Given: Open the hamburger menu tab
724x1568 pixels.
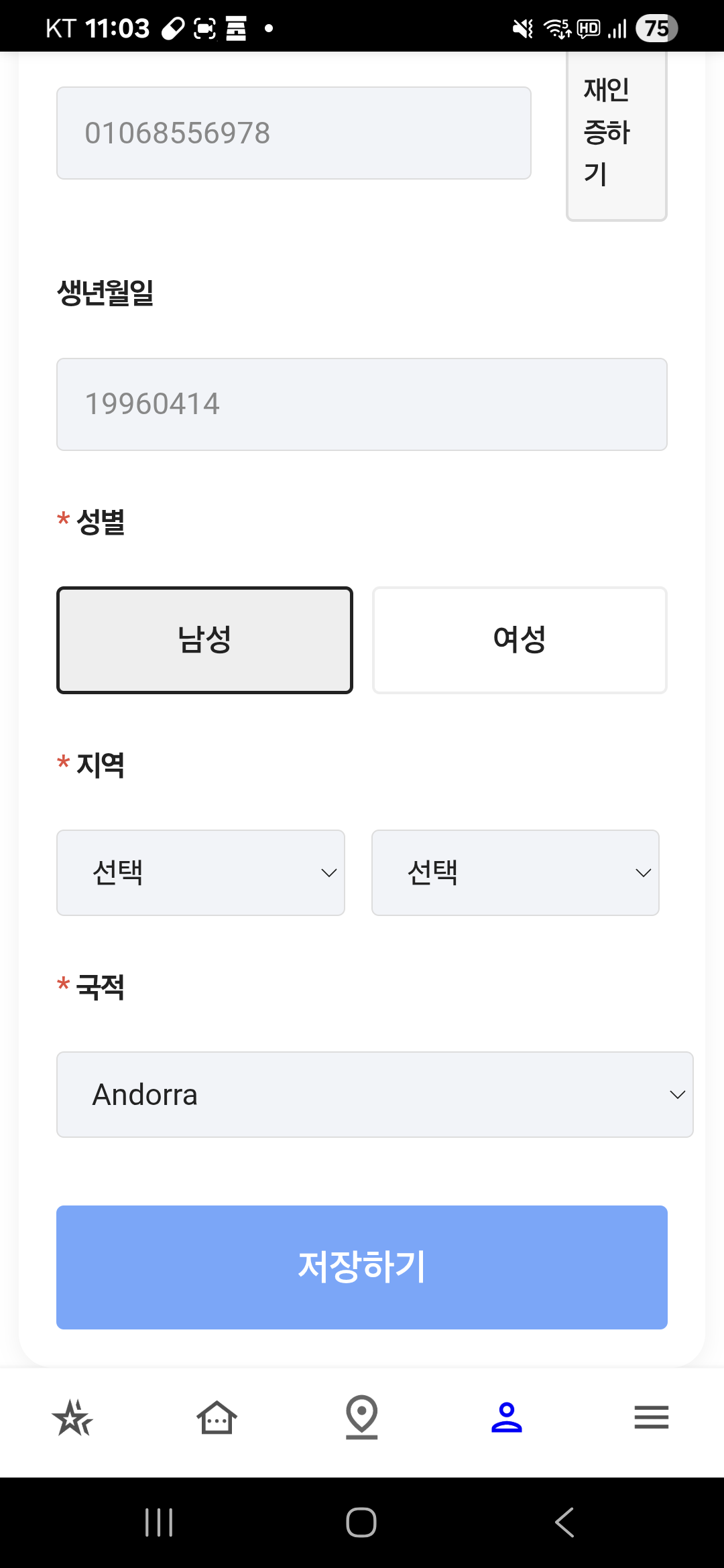Looking at the screenshot, I should 652,1417.
